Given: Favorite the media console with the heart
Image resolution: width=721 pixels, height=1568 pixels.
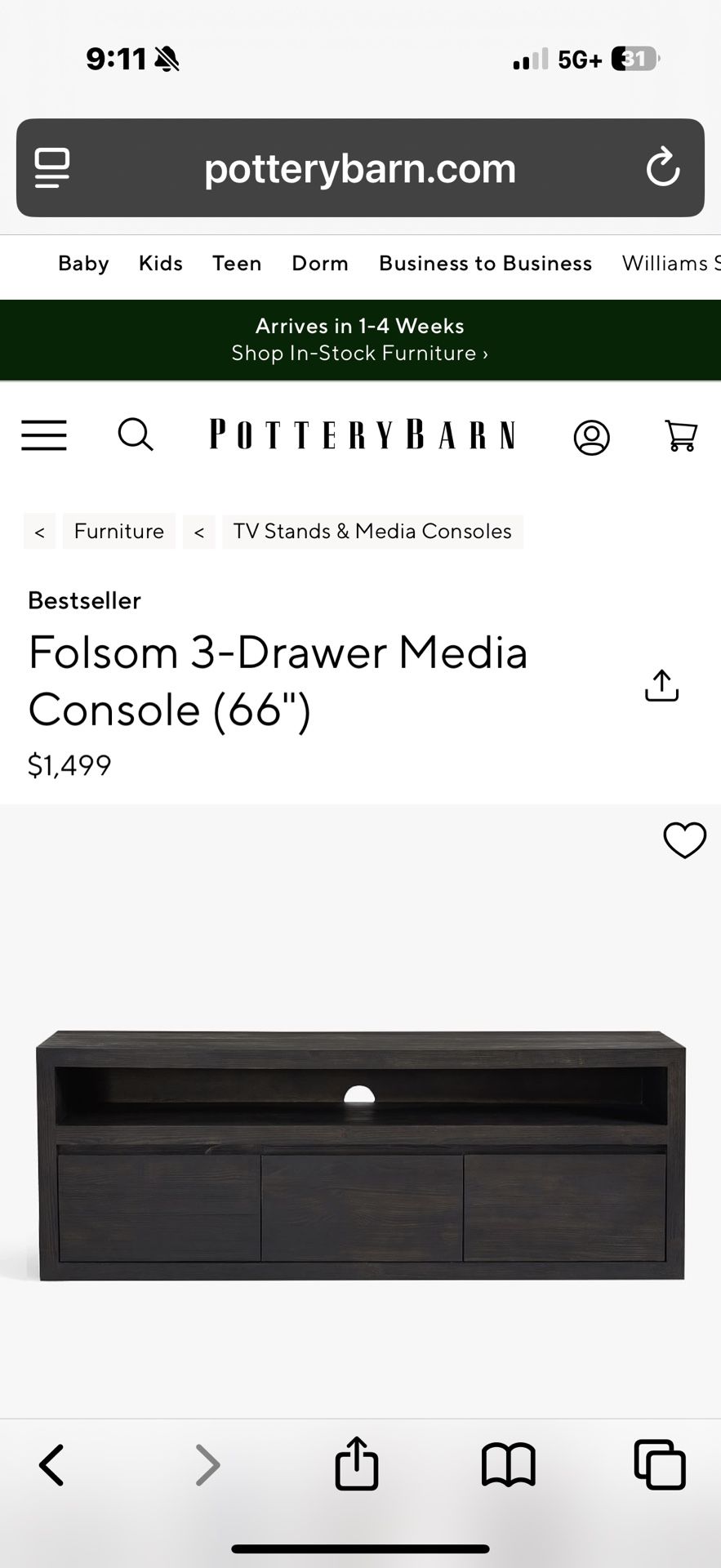Looking at the screenshot, I should (x=684, y=840).
